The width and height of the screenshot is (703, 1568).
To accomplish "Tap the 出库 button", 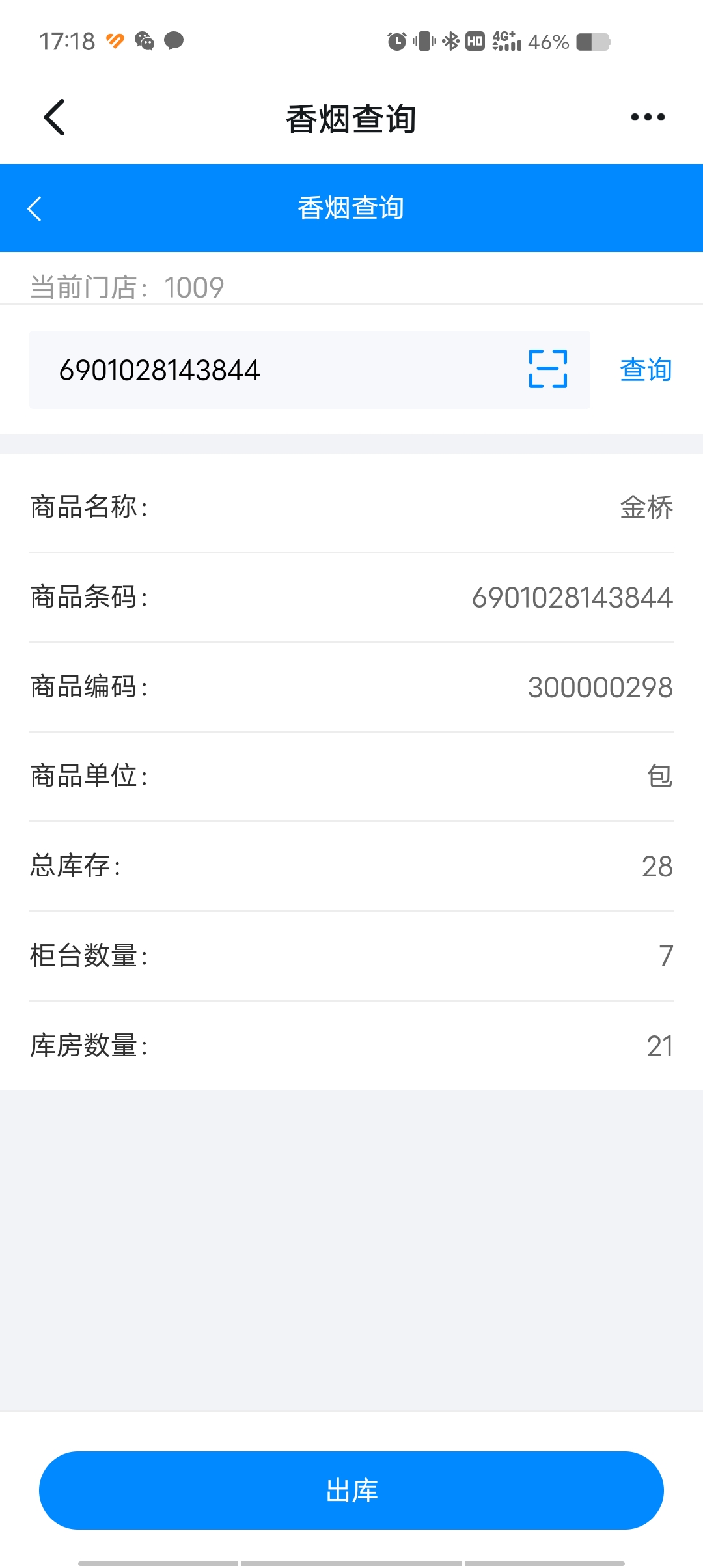I will (351, 1490).
